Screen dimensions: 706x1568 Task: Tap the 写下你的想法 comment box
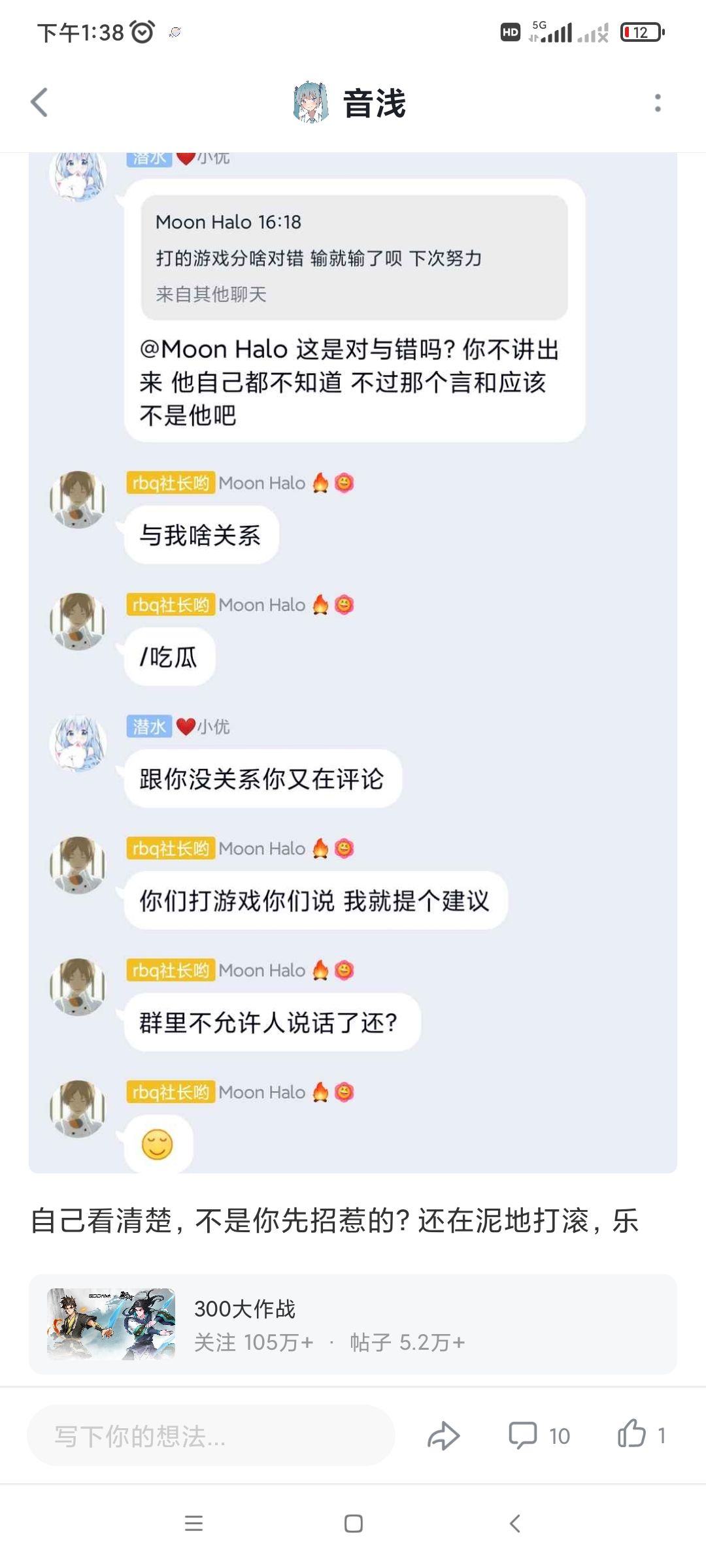(x=210, y=1435)
